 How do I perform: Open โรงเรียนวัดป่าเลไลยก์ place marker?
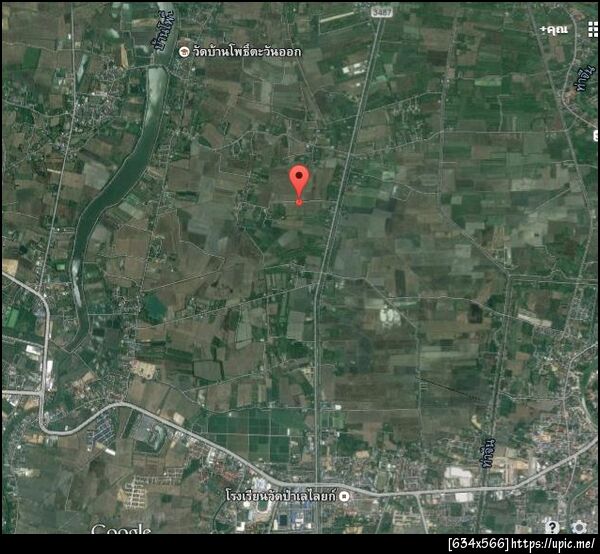pos(345,496)
